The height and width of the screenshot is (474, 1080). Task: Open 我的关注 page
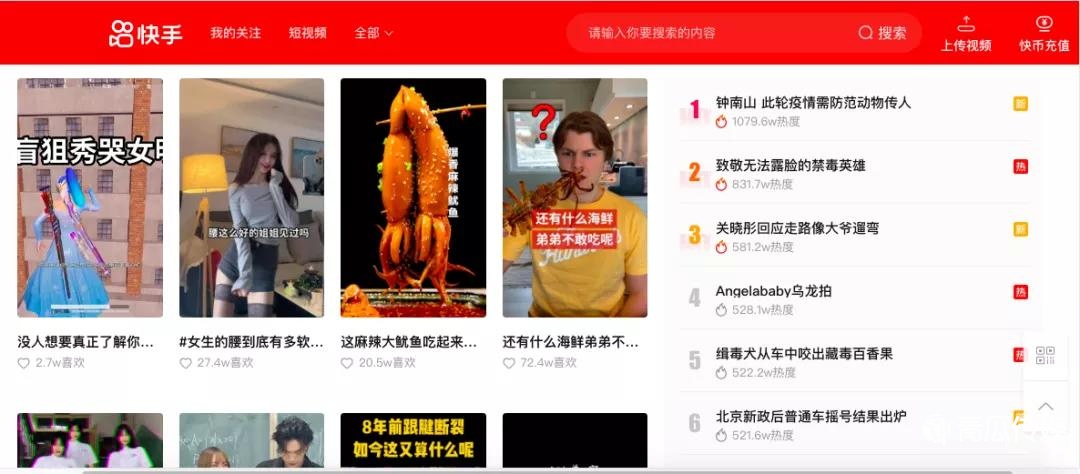click(x=235, y=33)
